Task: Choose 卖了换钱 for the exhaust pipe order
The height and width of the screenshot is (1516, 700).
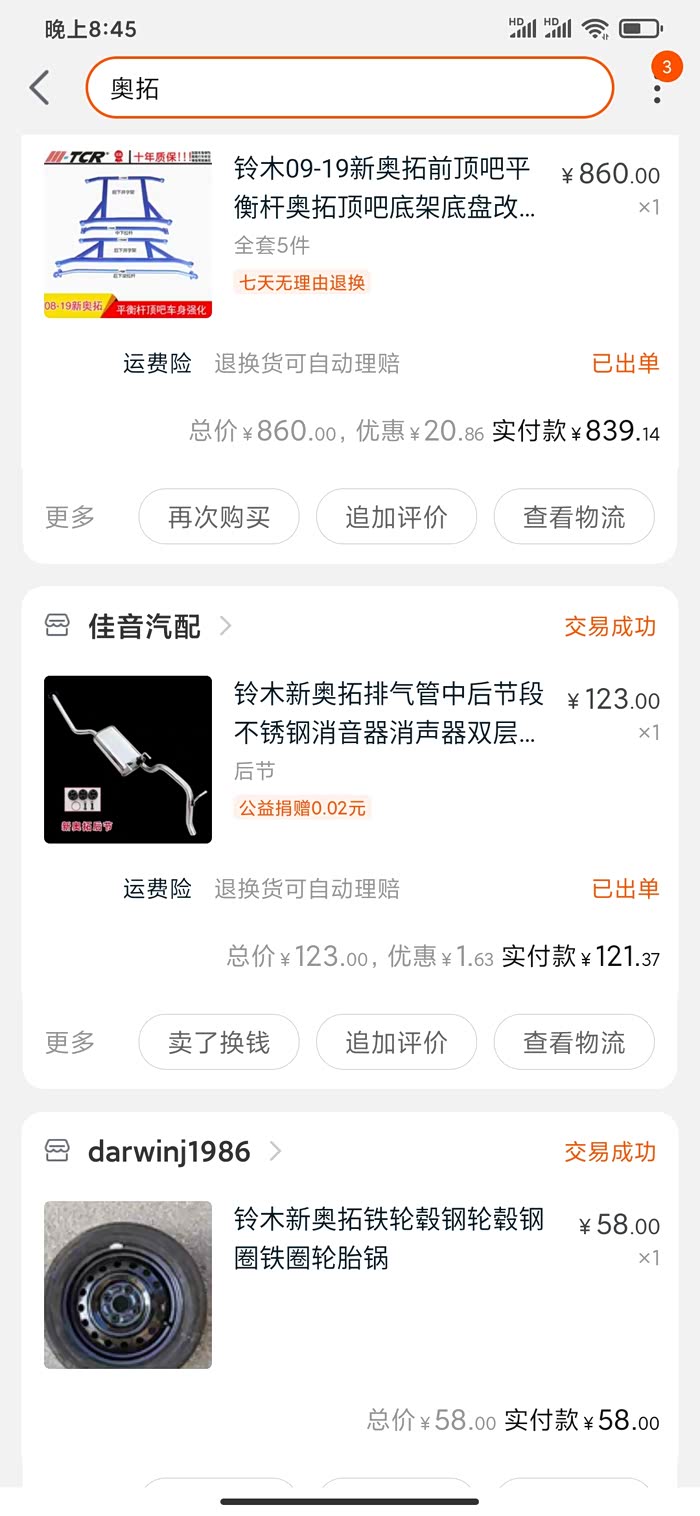Action: [x=219, y=1042]
